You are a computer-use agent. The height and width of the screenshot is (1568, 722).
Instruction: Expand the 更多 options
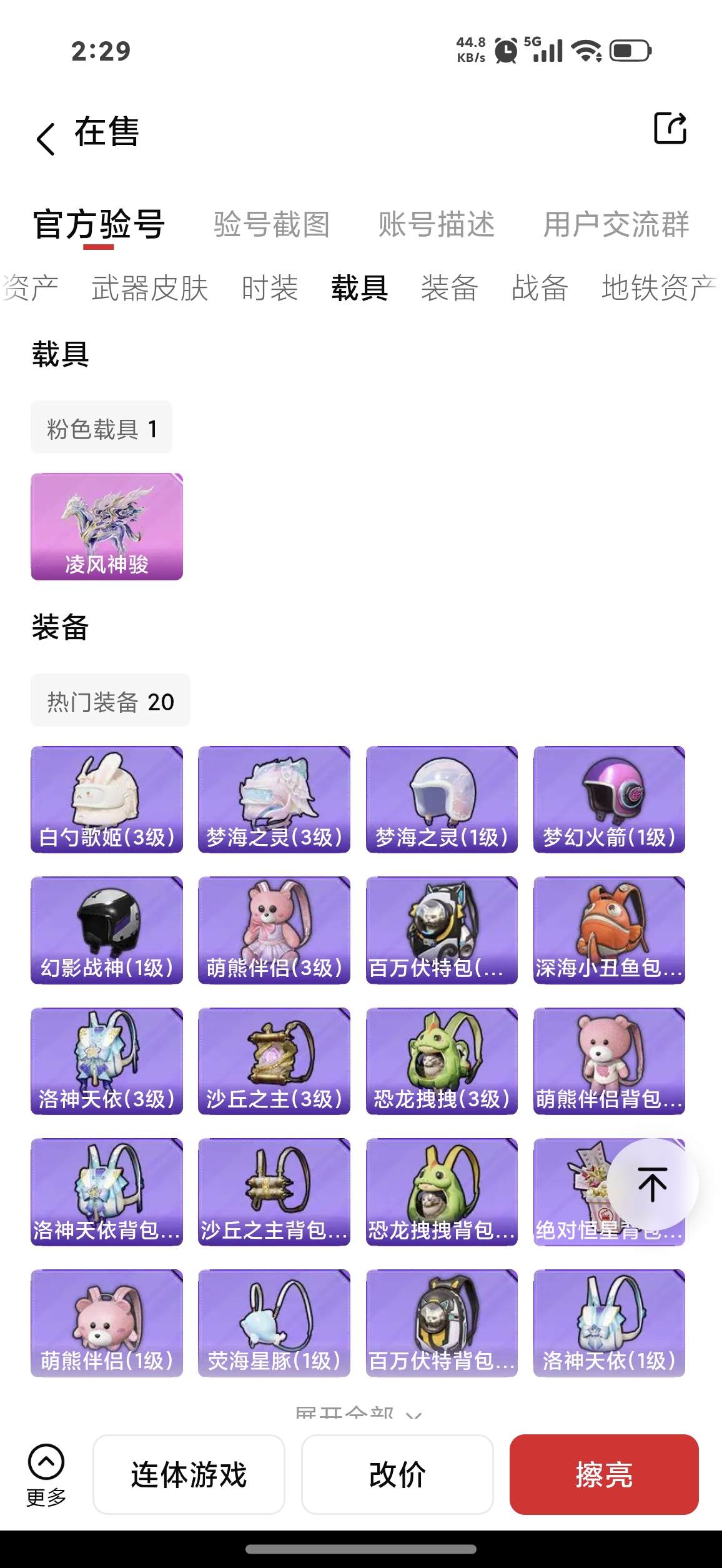46,1475
